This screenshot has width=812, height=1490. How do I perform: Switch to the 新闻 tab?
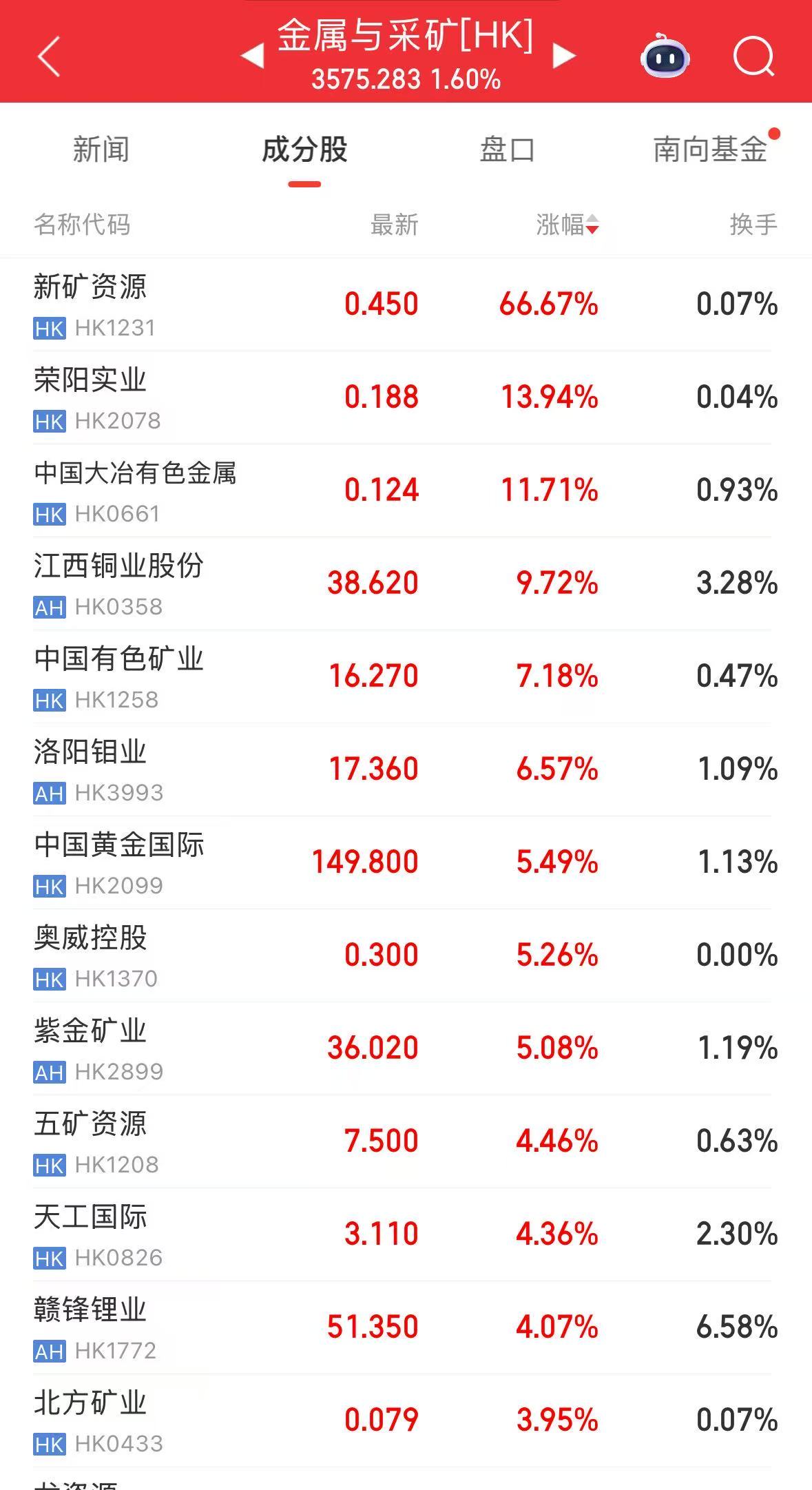(101, 149)
